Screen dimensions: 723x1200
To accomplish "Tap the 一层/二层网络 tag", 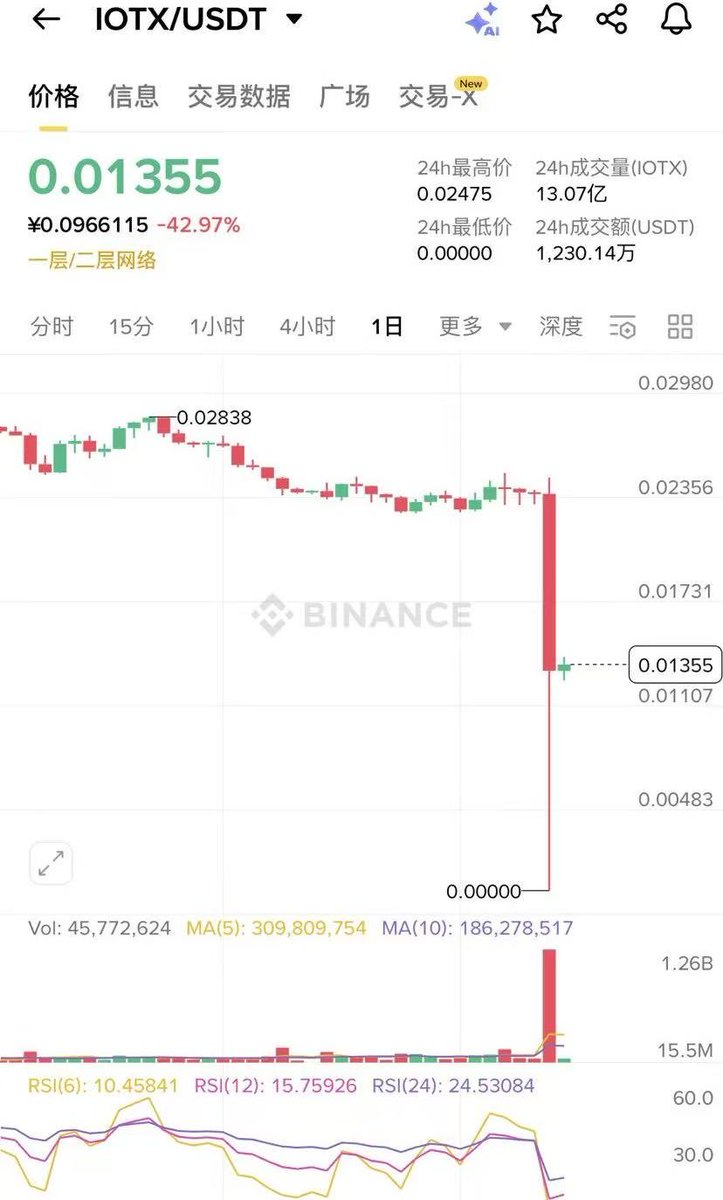I will click(92, 260).
